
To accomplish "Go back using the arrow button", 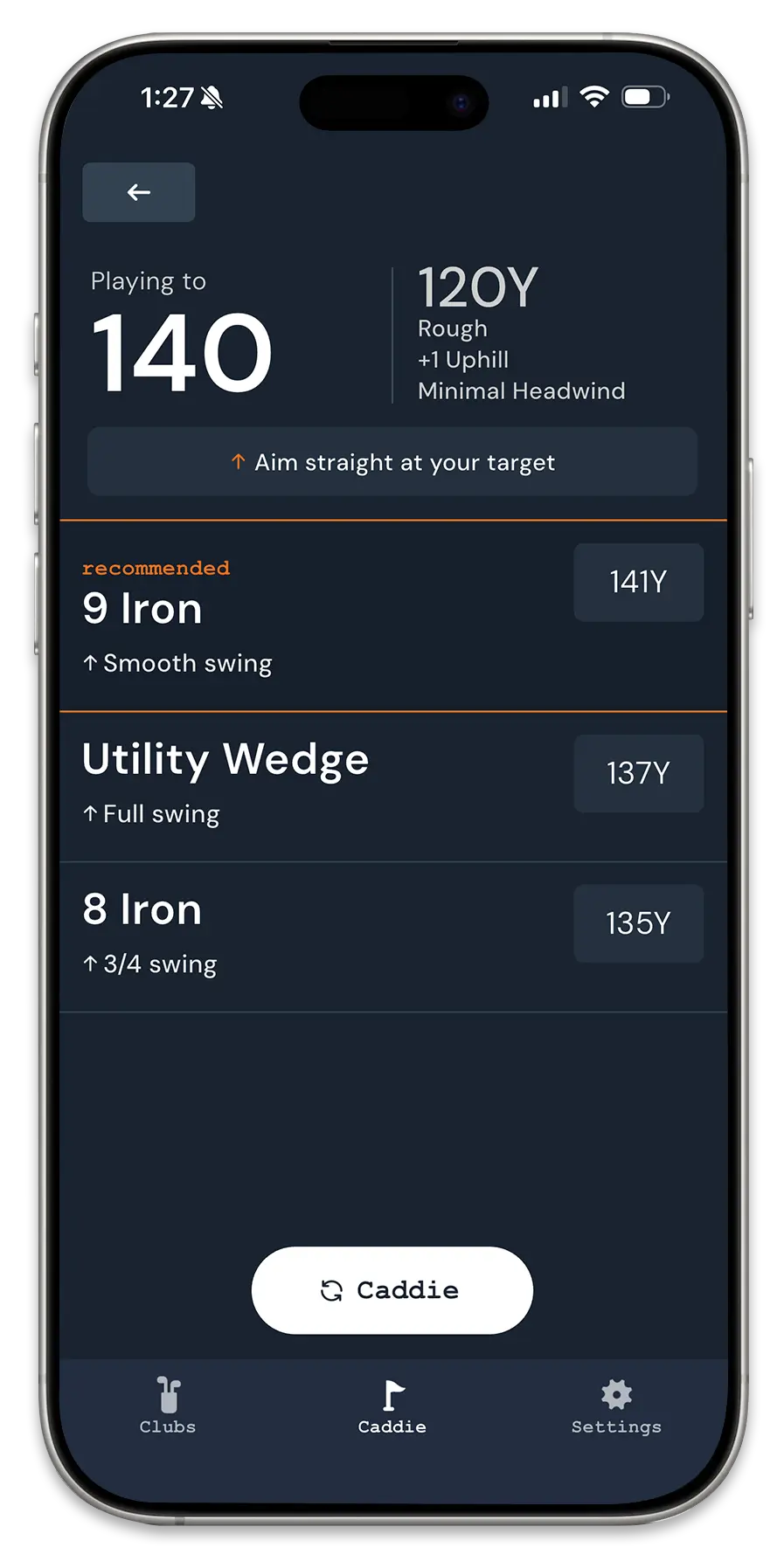I will [x=138, y=192].
